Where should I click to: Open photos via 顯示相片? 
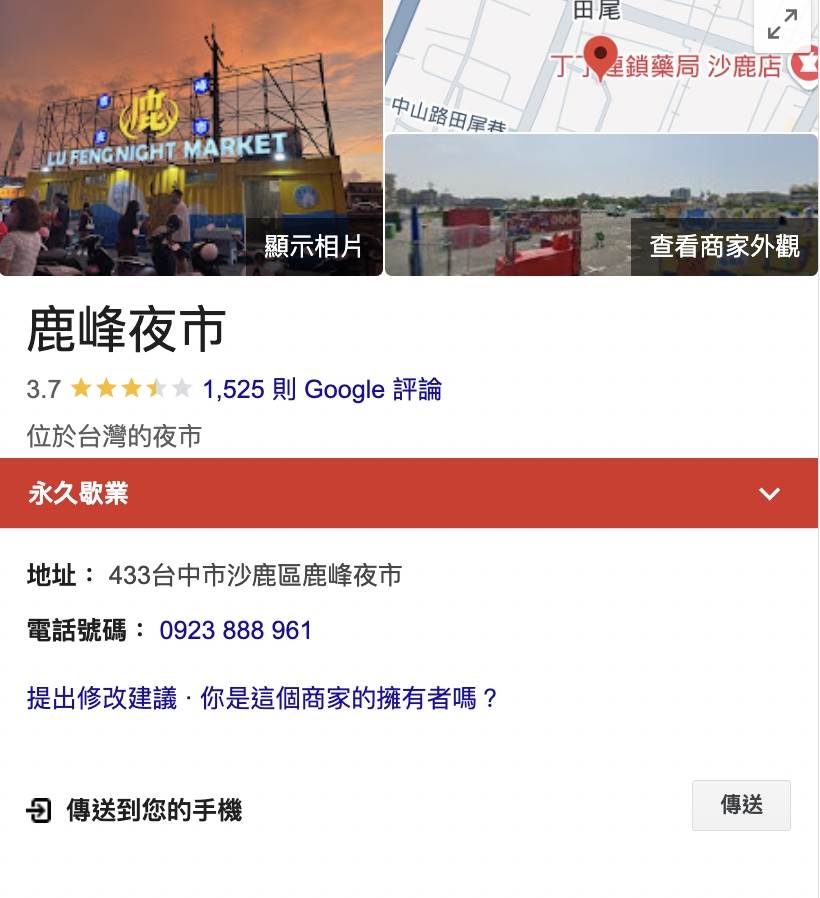click(313, 246)
